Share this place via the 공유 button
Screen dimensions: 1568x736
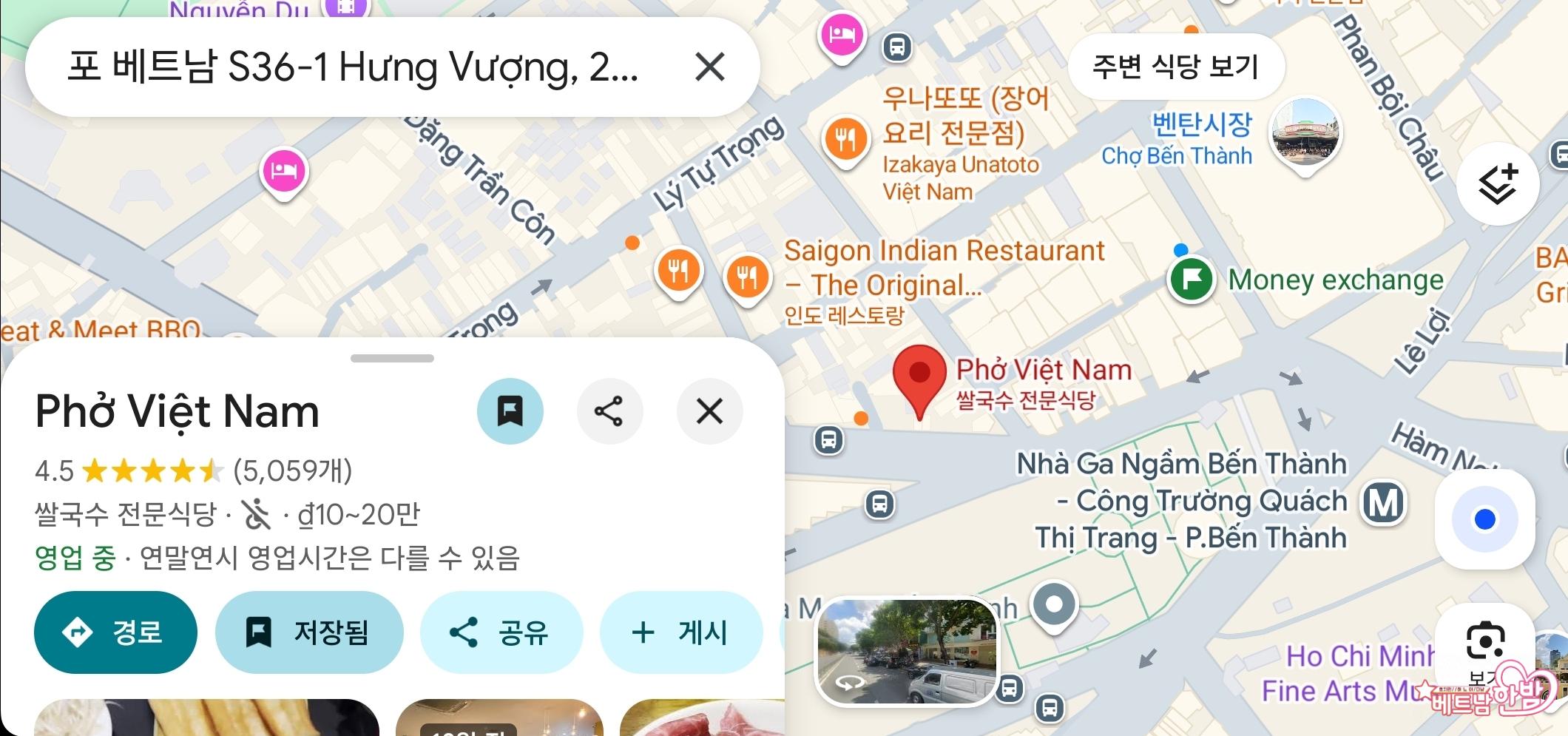[501, 632]
